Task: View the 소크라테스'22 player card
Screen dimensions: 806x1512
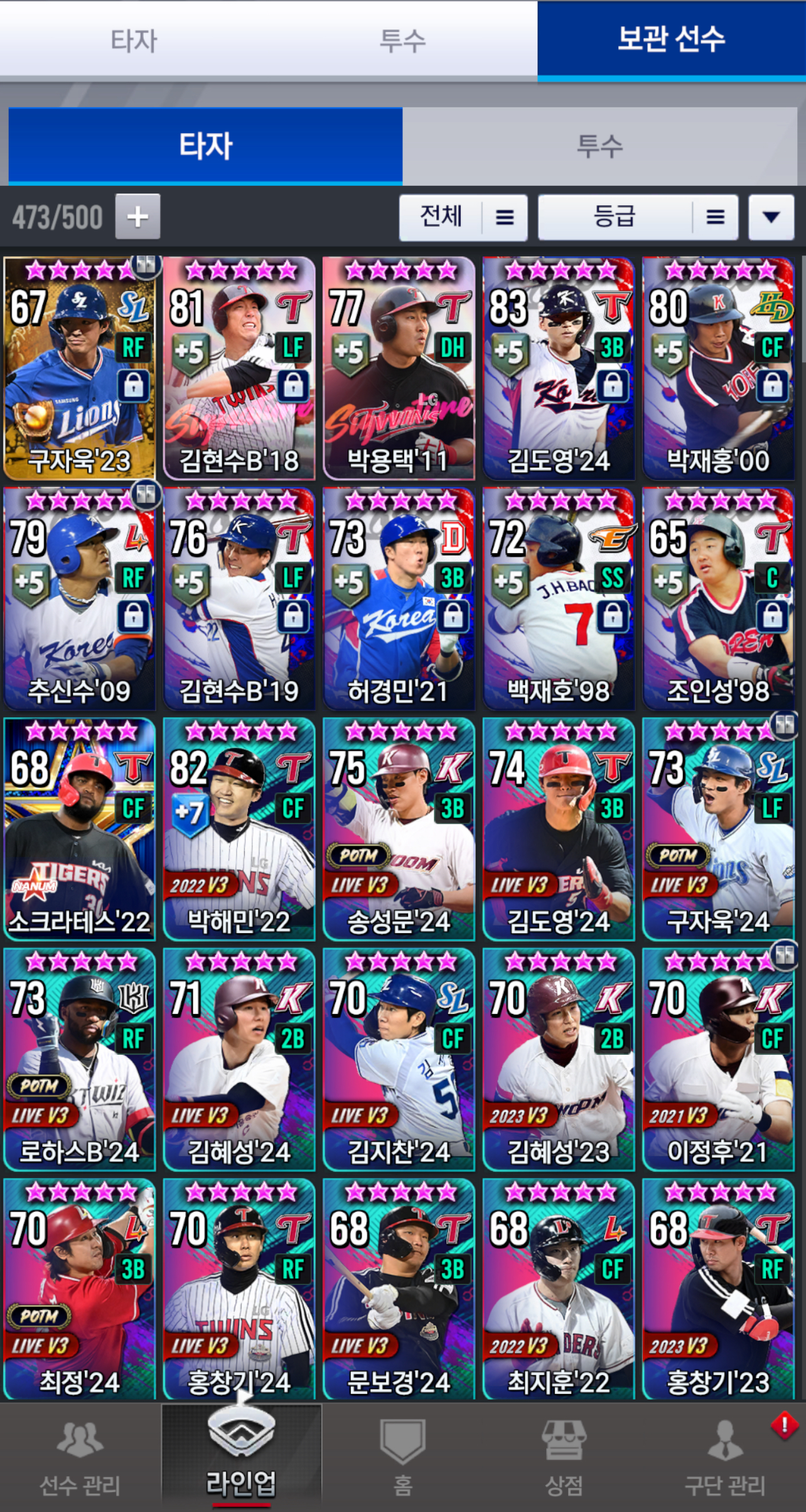Action: click(79, 829)
